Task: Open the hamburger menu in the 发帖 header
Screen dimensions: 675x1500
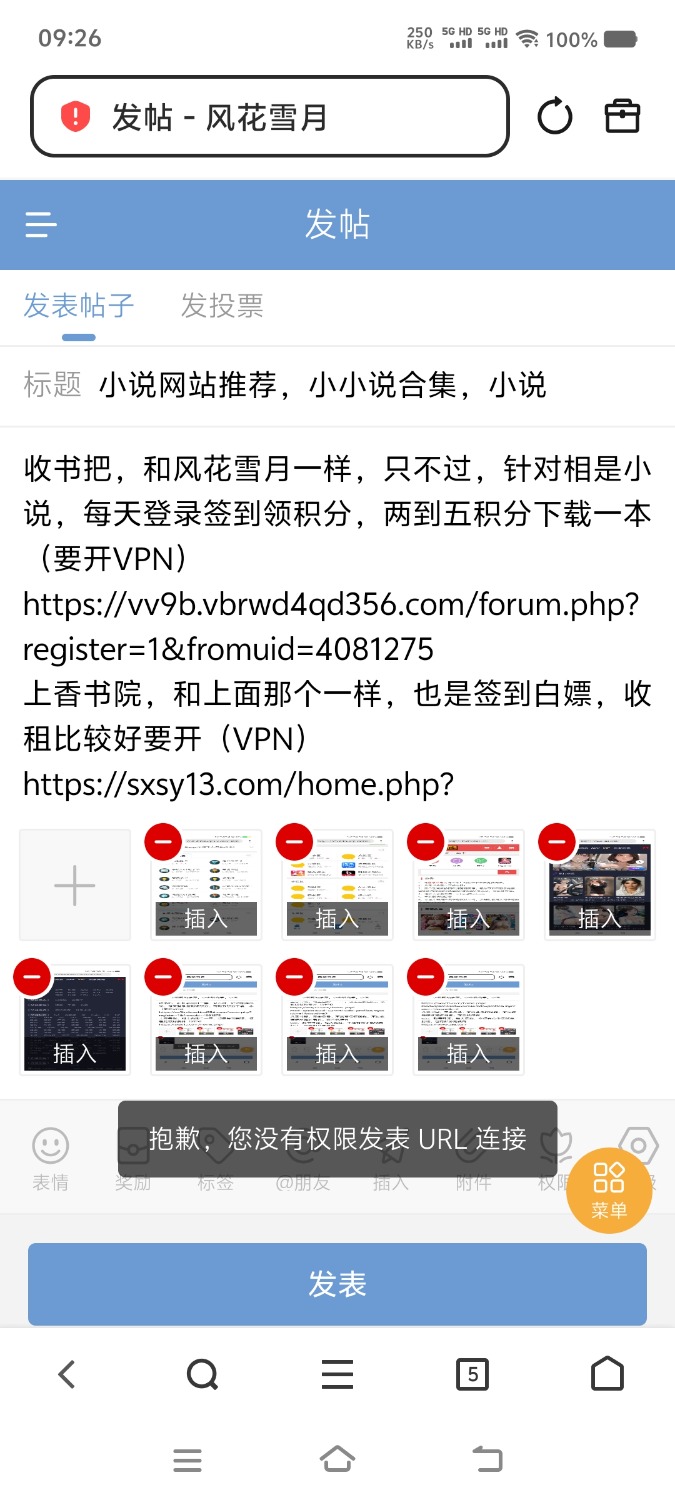Action: tap(41, 224)
